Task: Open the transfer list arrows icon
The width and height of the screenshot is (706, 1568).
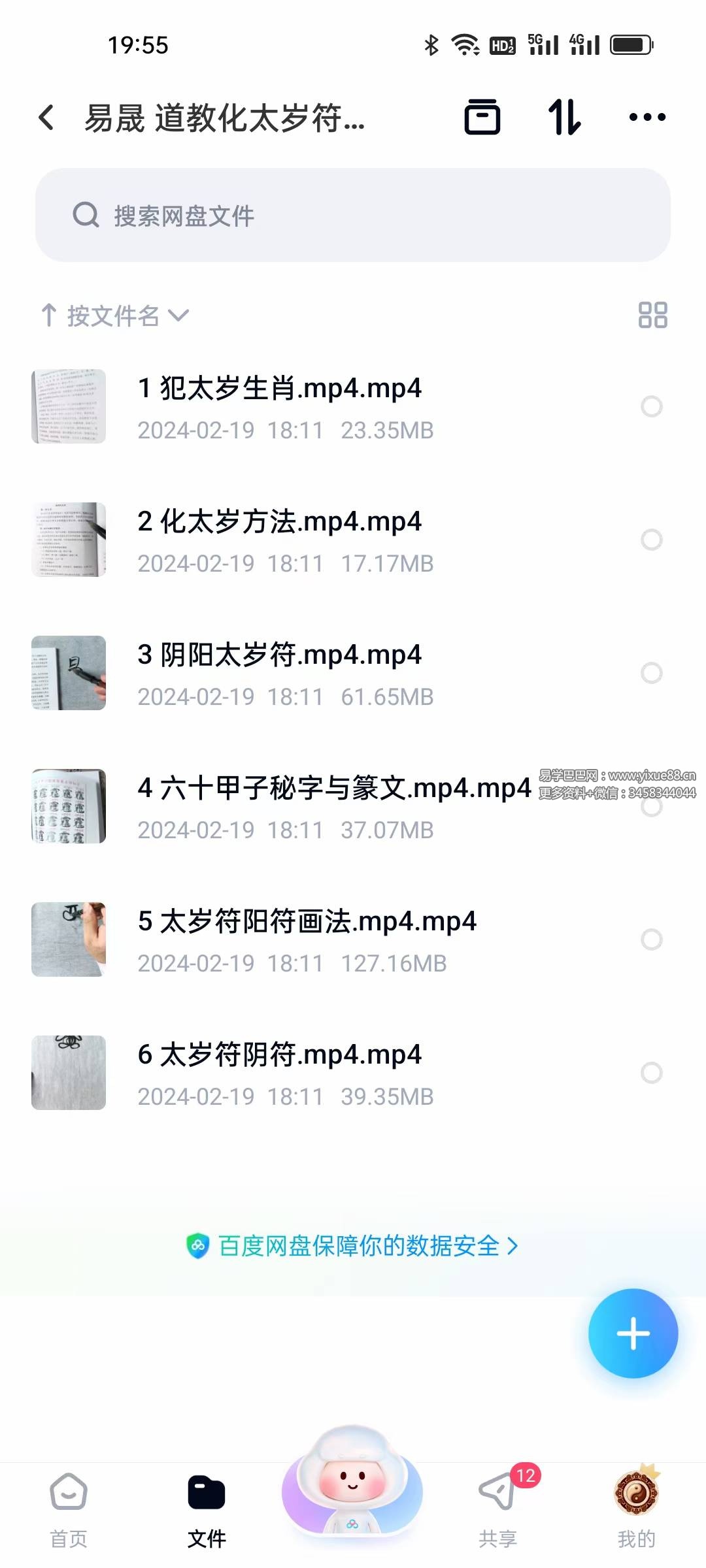Action: pyautogui.click(x=564, y=118)
